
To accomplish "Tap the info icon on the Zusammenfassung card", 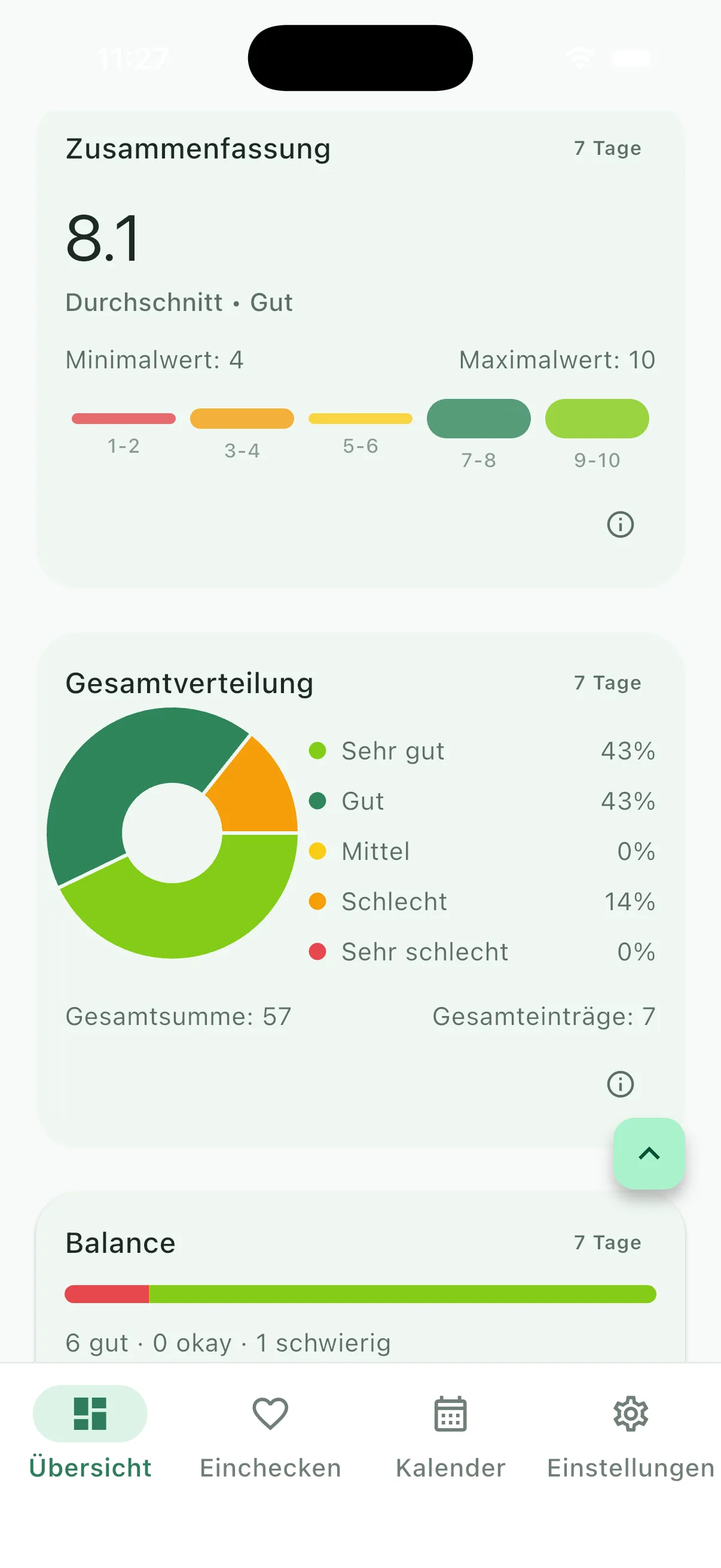I will click(619, 524).
